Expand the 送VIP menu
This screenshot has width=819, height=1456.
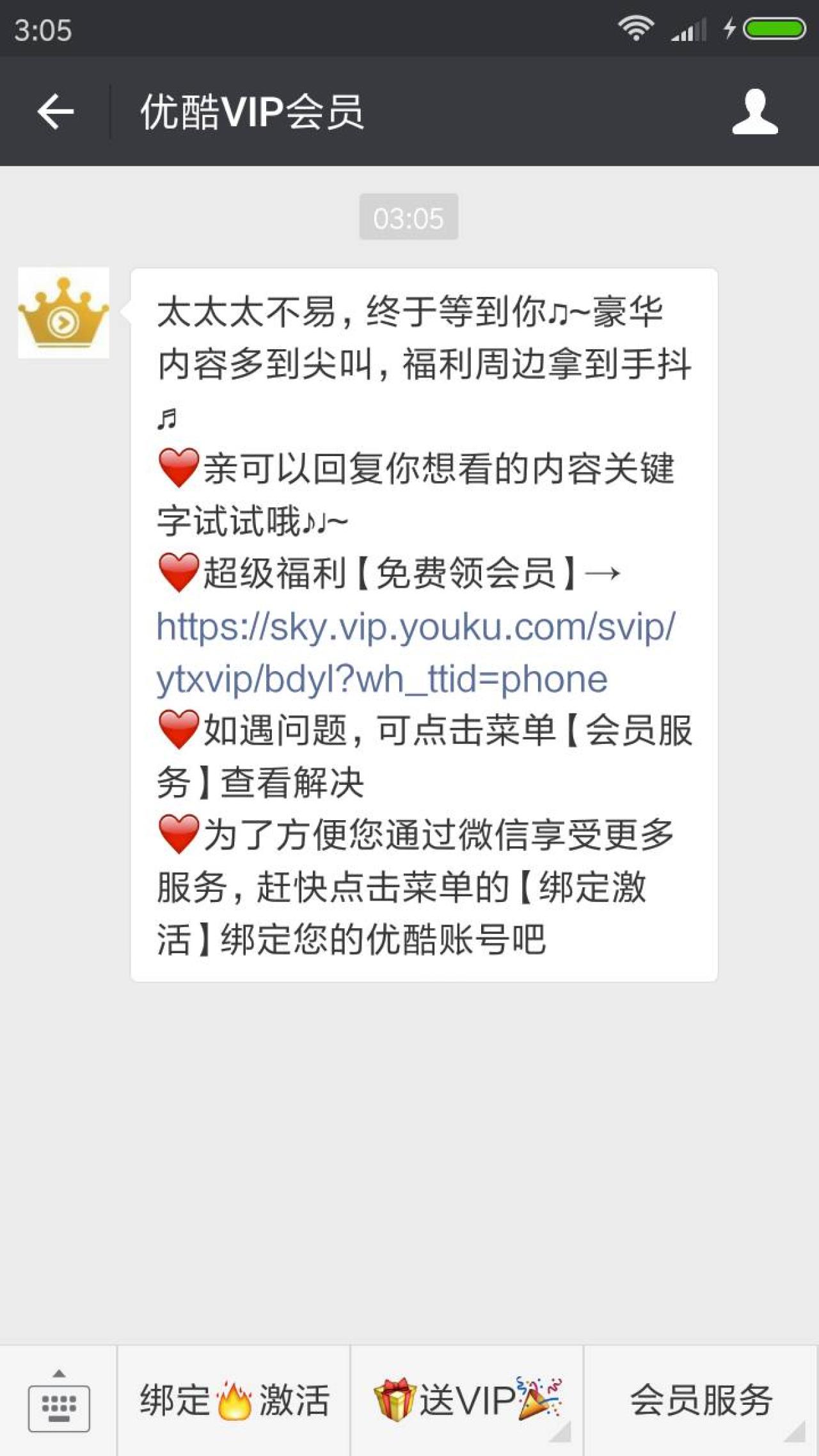tap(467, 1401)
